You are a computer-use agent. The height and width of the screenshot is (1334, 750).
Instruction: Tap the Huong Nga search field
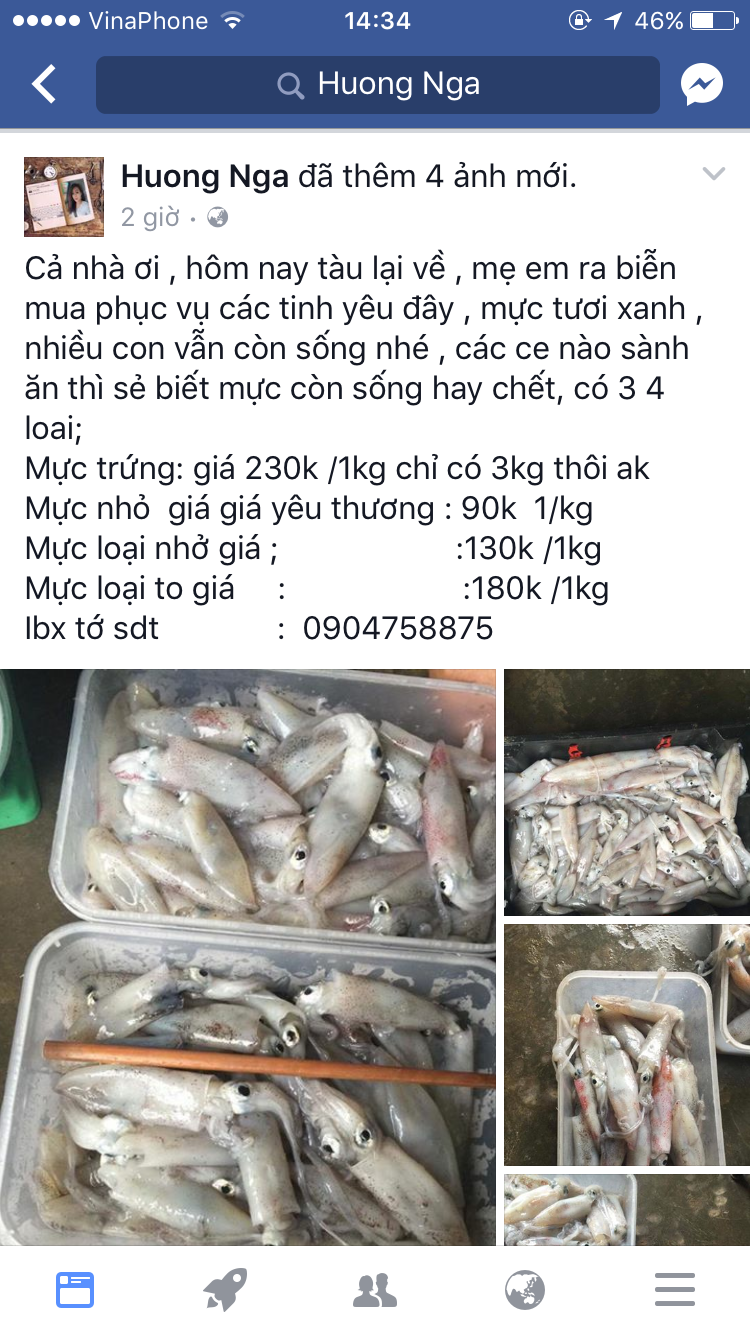pos(377,85)
